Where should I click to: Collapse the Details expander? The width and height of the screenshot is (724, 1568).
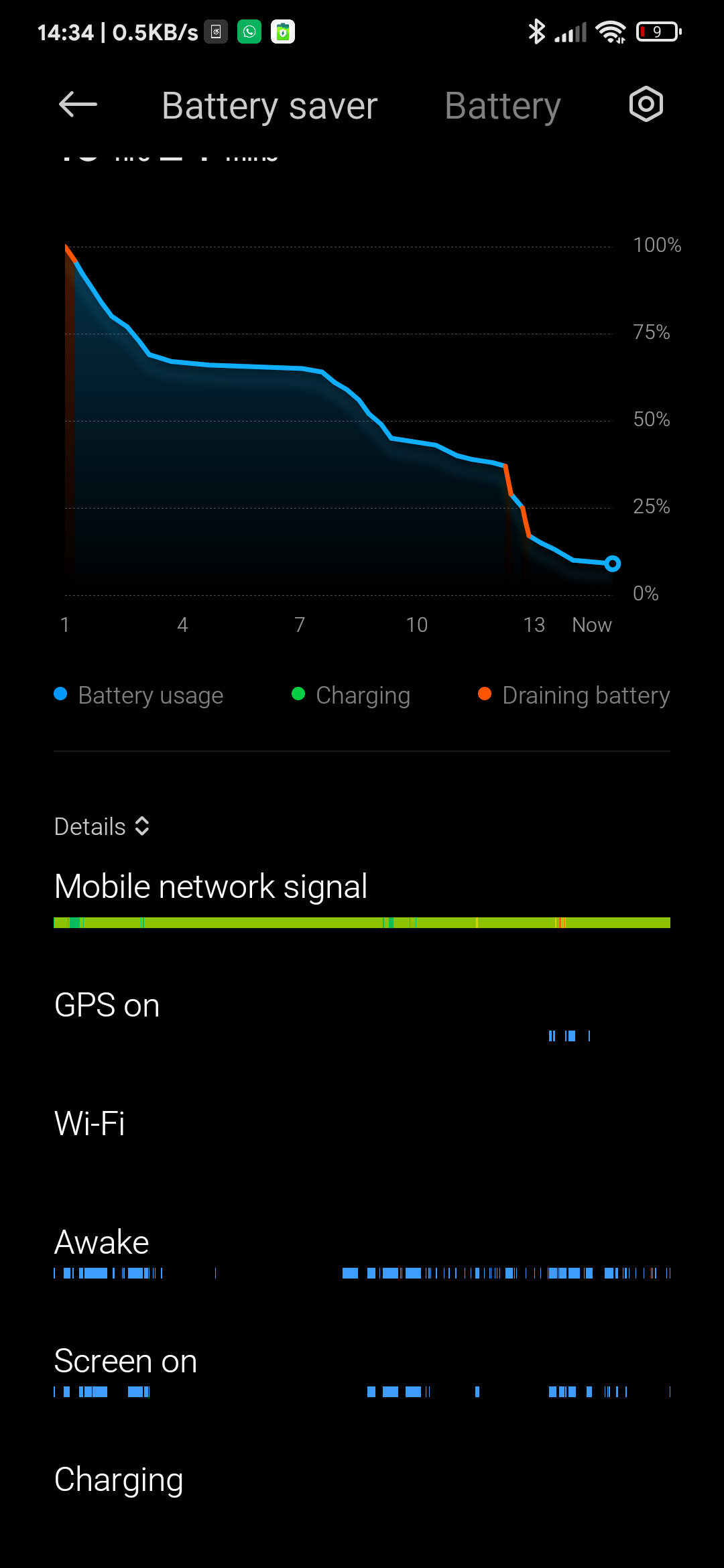(x=102, y=826)
